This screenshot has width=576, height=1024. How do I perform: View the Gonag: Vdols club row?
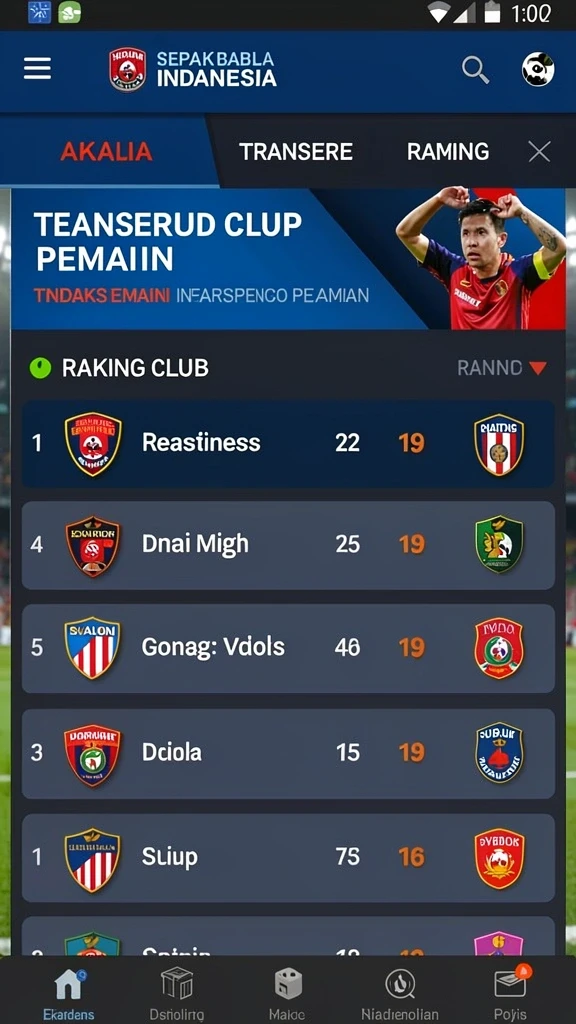(x=288, y=648)
